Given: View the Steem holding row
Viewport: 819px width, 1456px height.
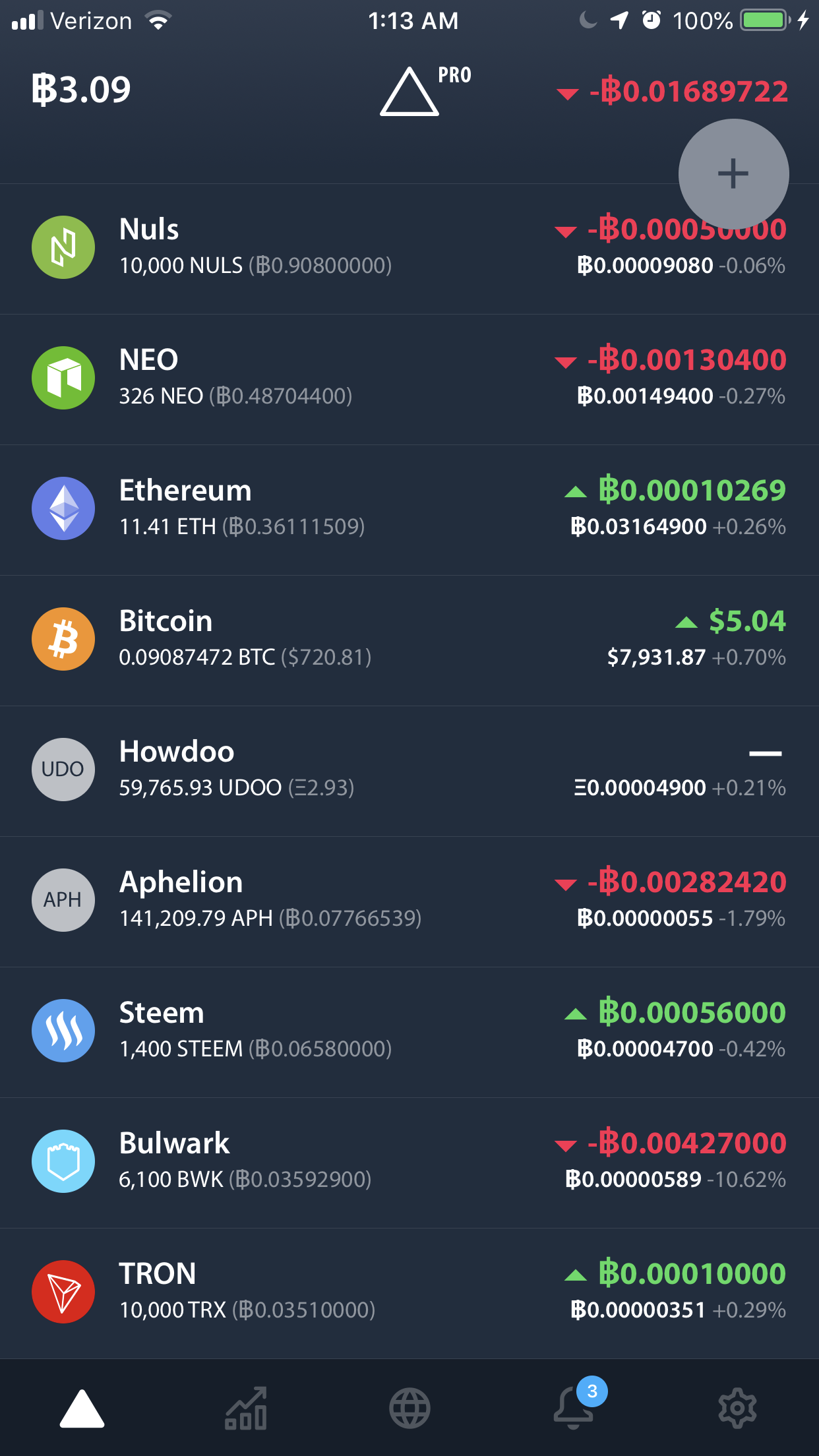Looking at the screenshot, I should coord(330,1031).
